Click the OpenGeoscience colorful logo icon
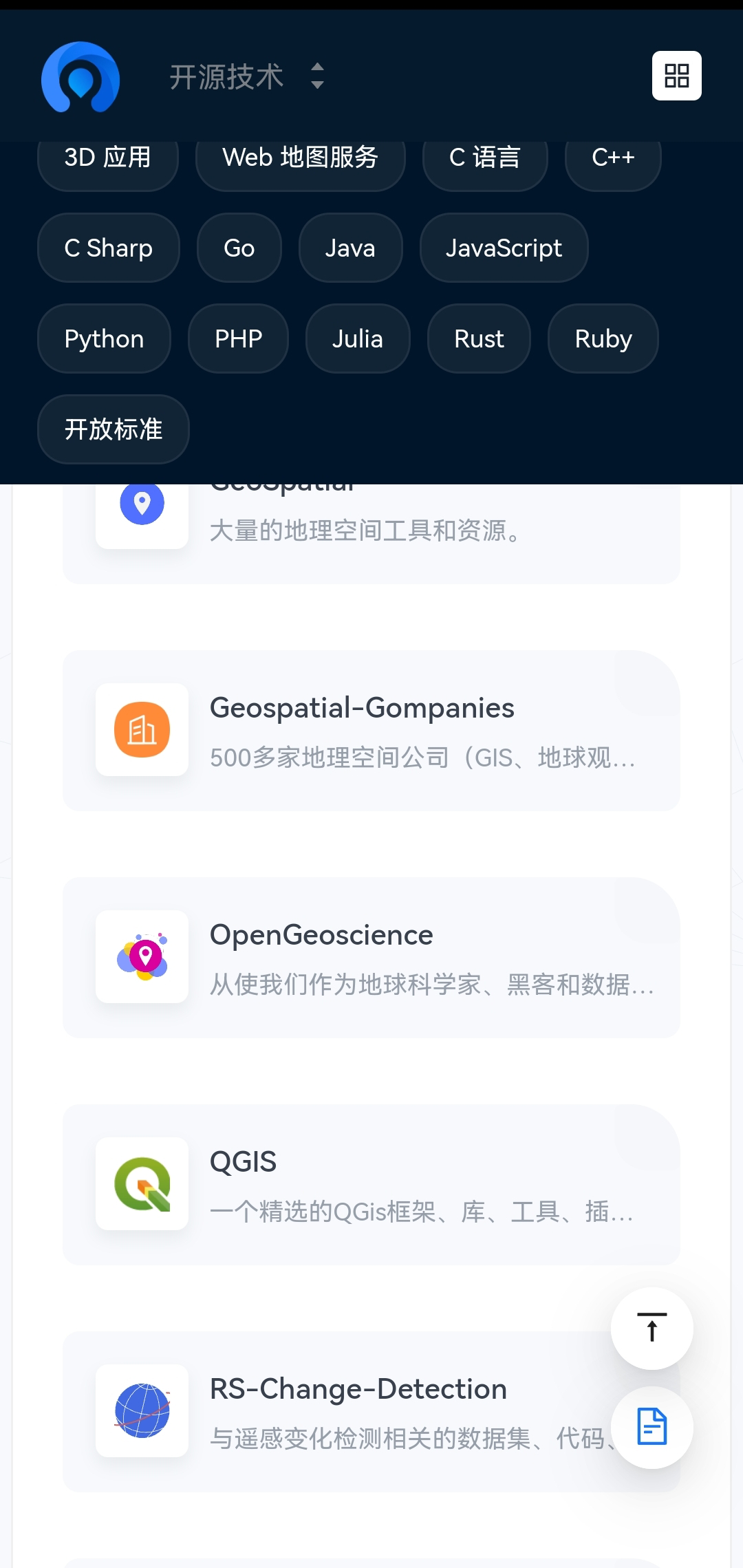Image resolution: width=743 pixels, height=1568 pixels. coord(142,958)
